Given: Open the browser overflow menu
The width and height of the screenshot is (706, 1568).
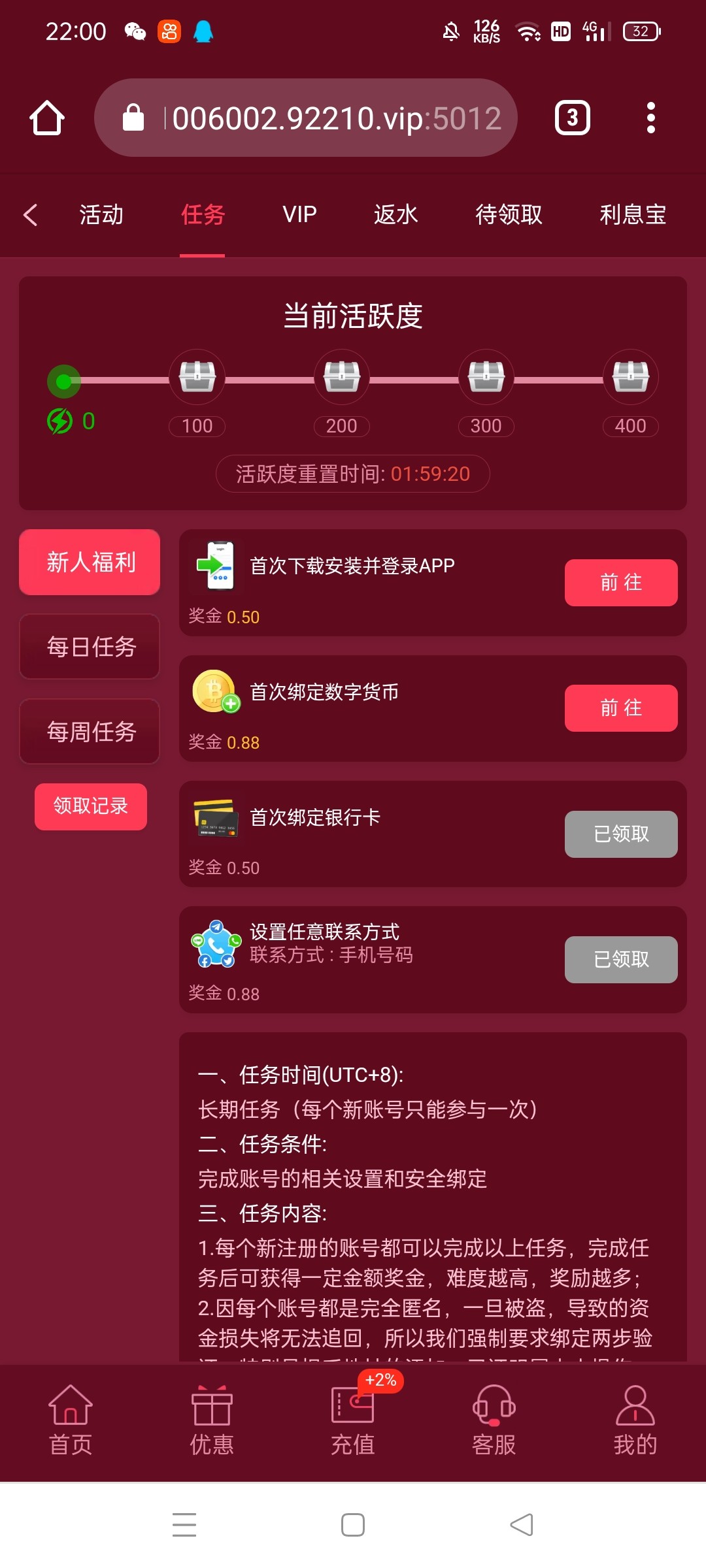Looking at the screenshot, I should 650,118.
